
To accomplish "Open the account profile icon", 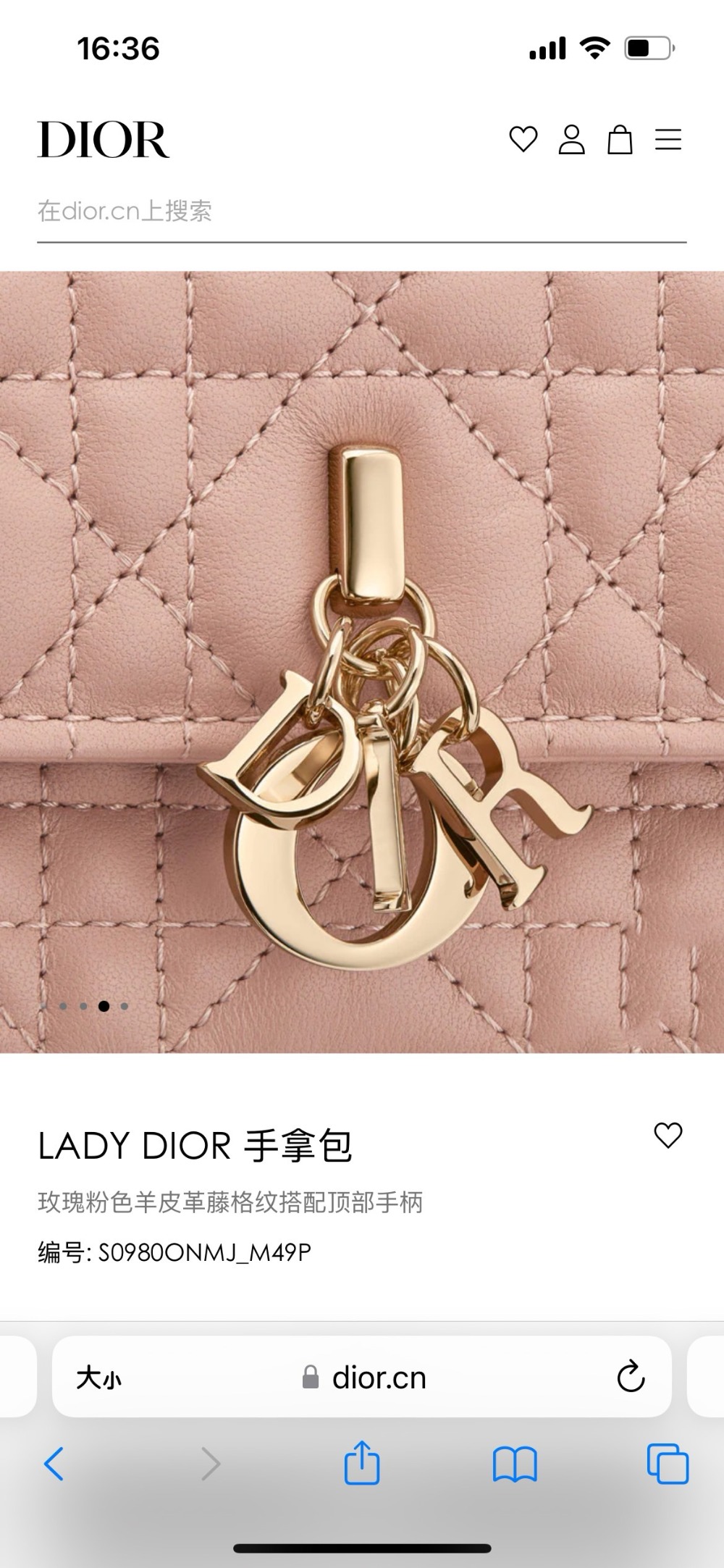I will coord(571,139).
